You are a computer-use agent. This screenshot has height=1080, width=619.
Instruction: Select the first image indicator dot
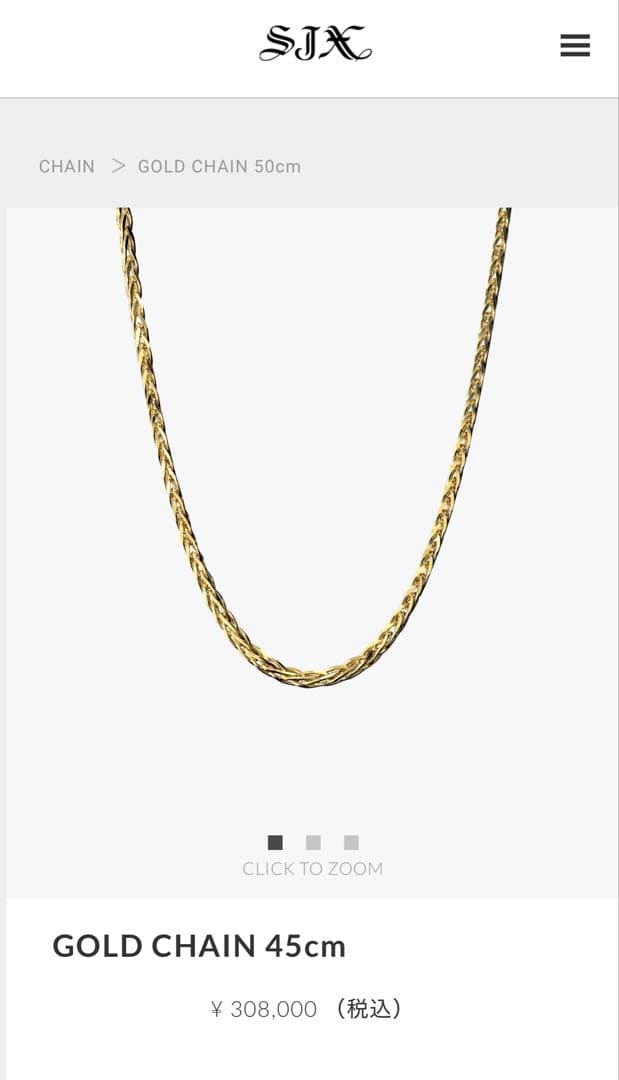275,842
